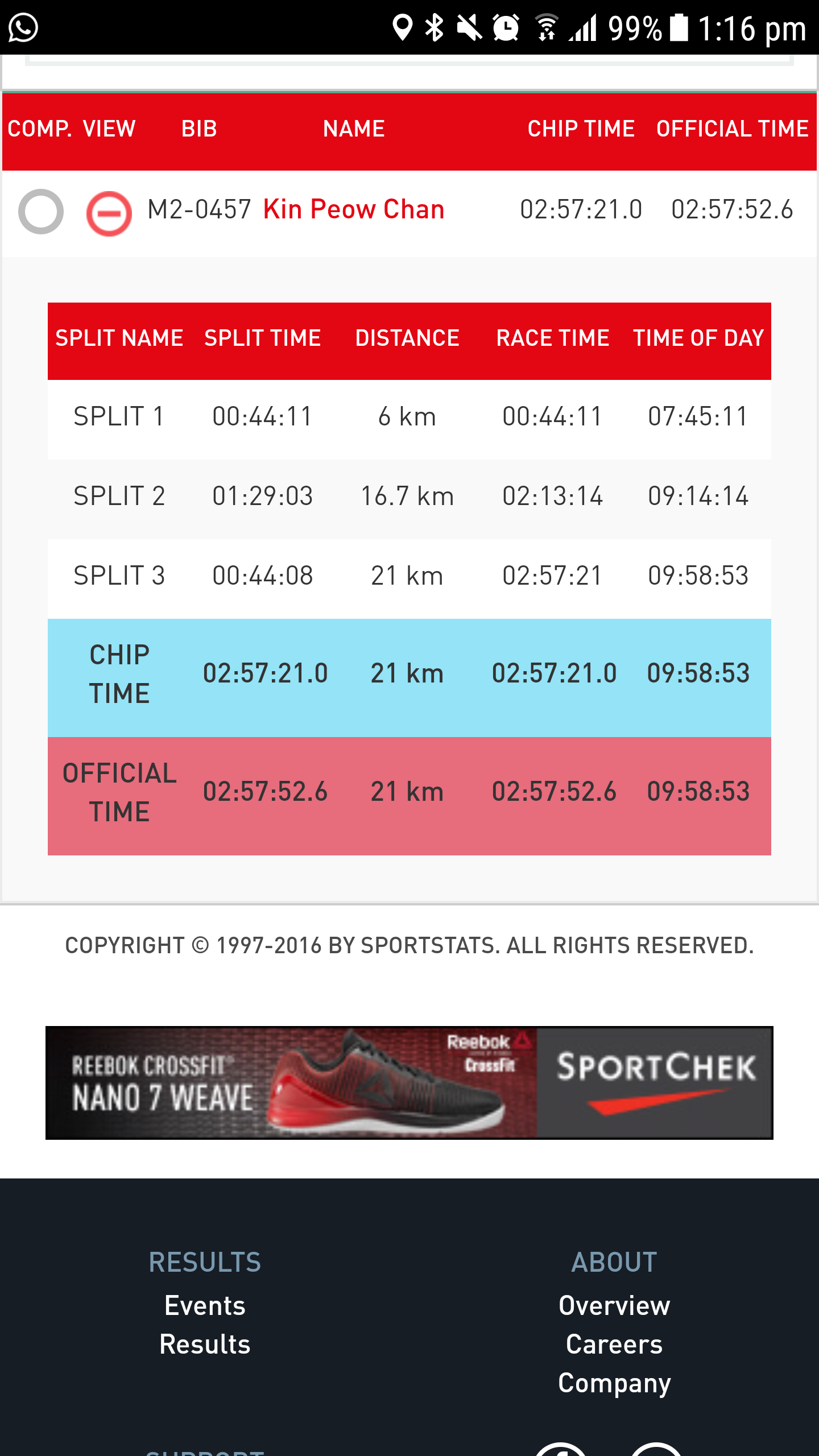The width and height of the screenshot is (819, 1456).
Task: Select the compare radio button for M2-0457
Action: (41, 212)
